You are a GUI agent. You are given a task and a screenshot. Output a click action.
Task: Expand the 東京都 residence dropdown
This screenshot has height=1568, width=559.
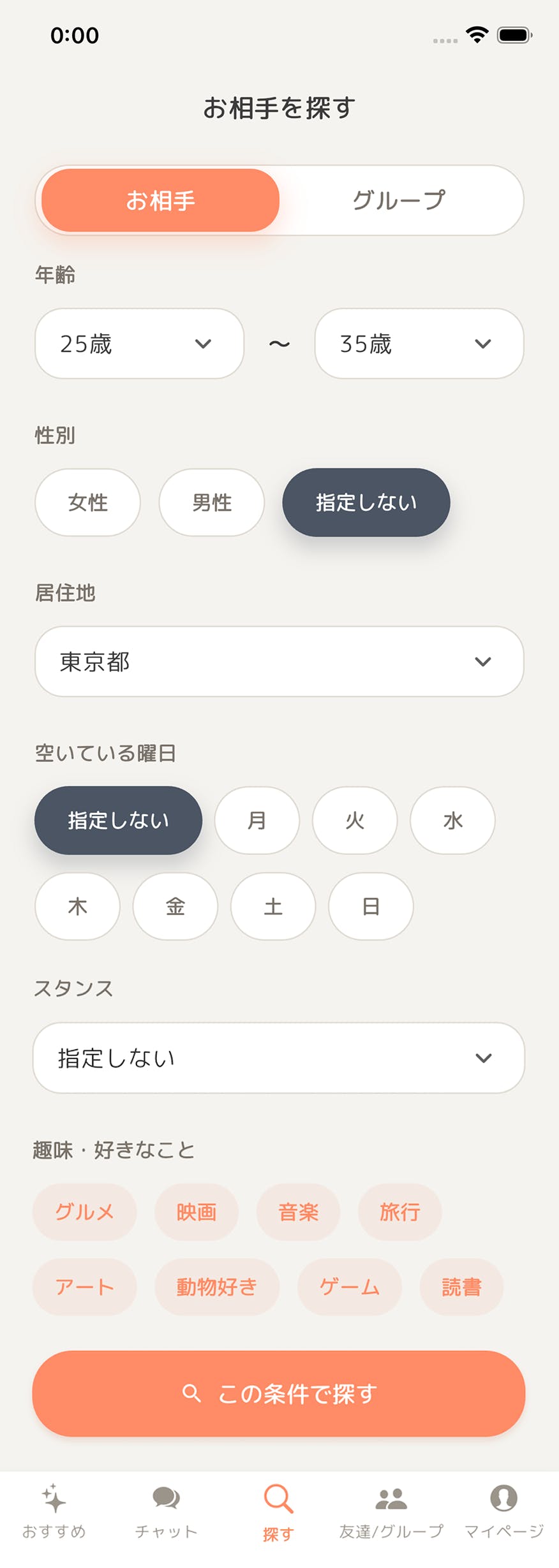point(279,661)
